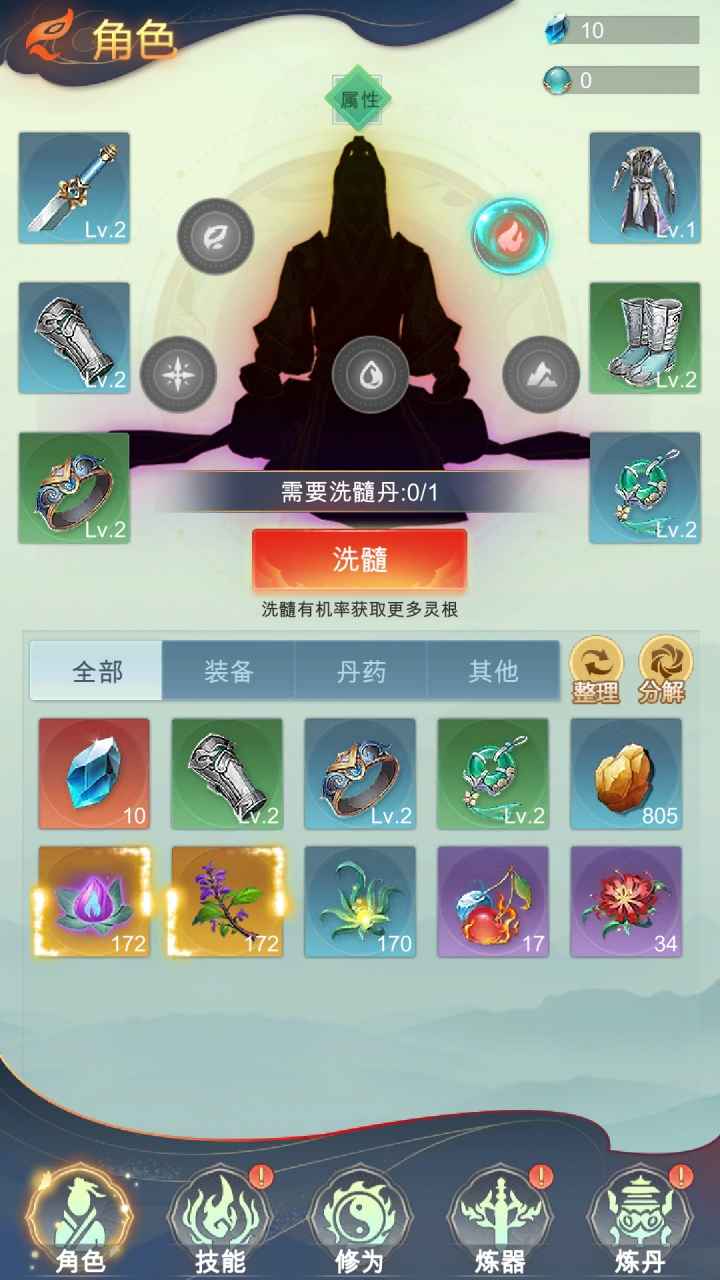Open the 属性 attributes diamond
Viewport: 720px width, 1280px height.
coord(359,100)
